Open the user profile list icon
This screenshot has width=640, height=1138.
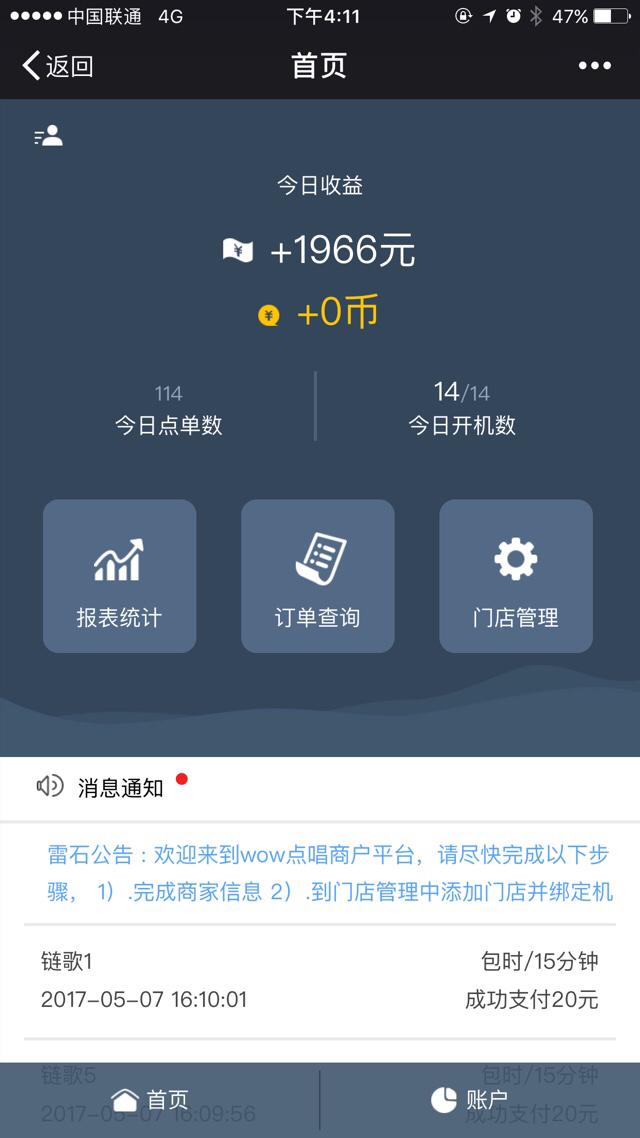click(49, 136)
